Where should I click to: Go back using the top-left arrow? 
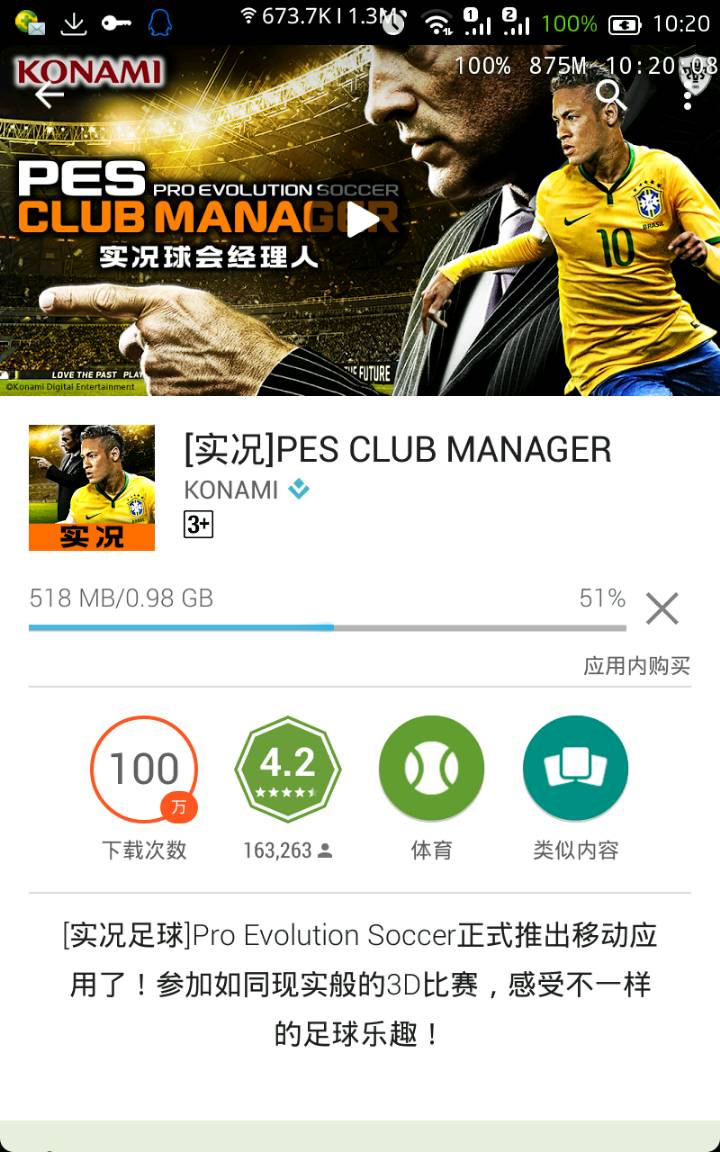49,94
